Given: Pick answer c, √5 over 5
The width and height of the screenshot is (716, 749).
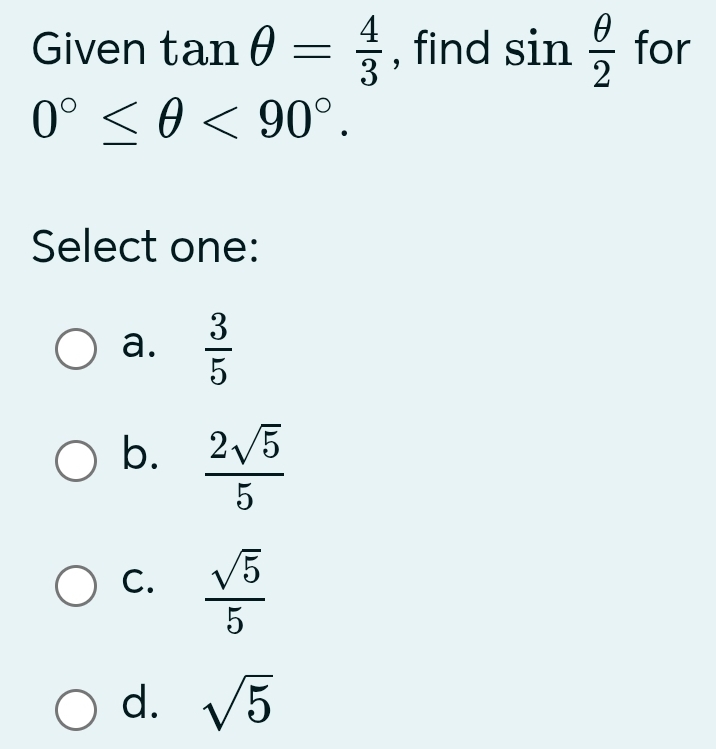Looking at the screenshot, I should 76,587.
